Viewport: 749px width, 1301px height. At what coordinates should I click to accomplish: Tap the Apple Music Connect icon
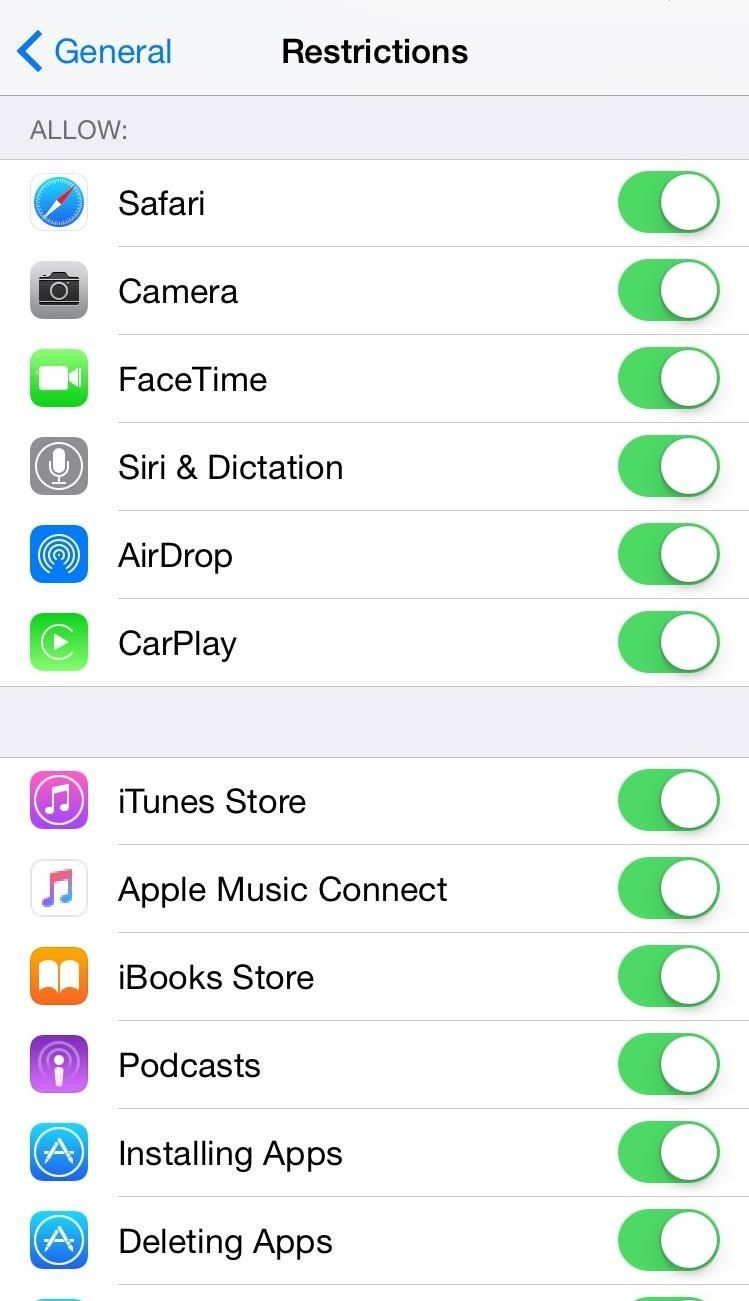point(58,888)
